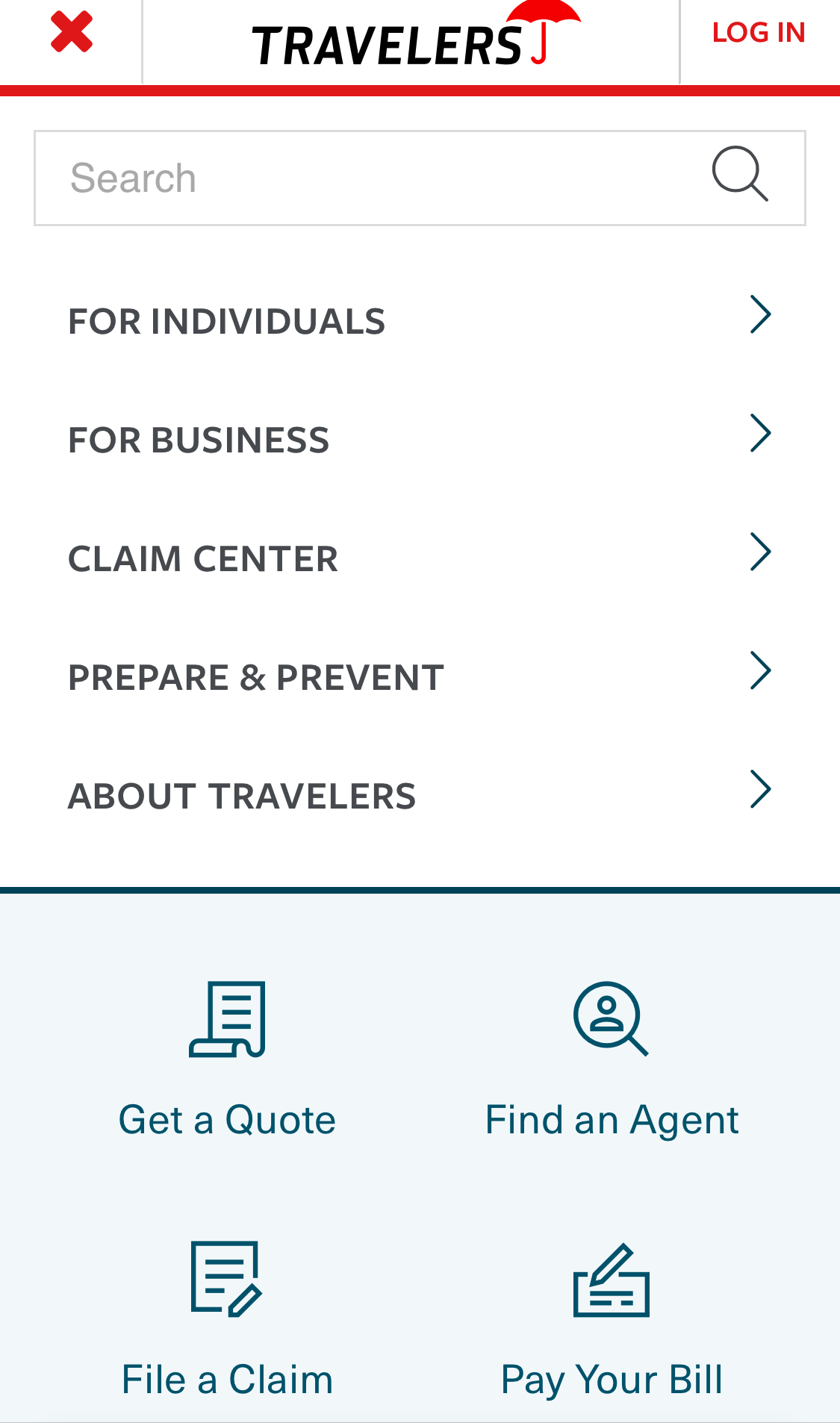Select Pay Your Bill
This screenshot has width=840, height=1423.
click(x=612, y=1379)
